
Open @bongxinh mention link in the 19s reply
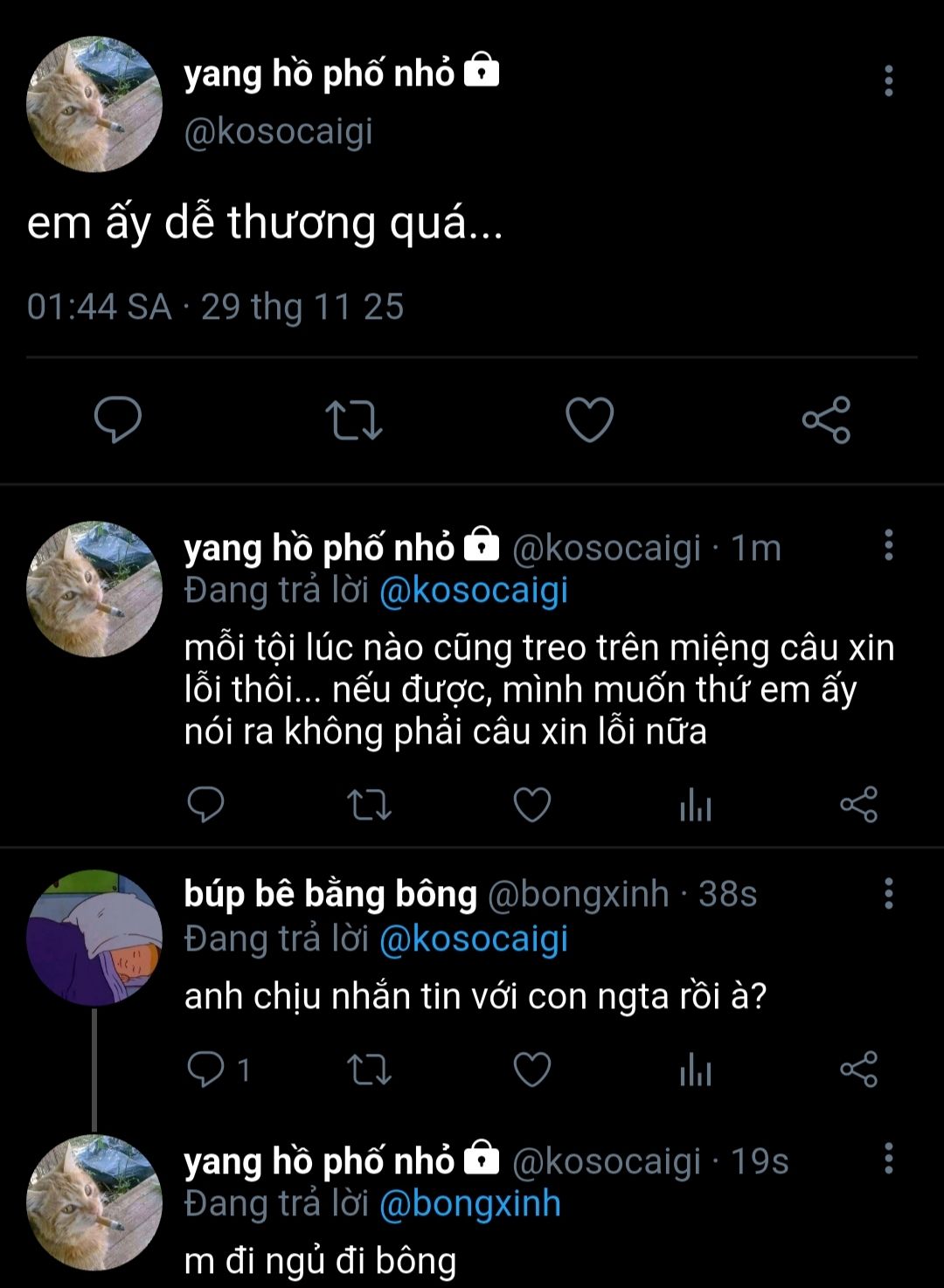click(470, 1203)
